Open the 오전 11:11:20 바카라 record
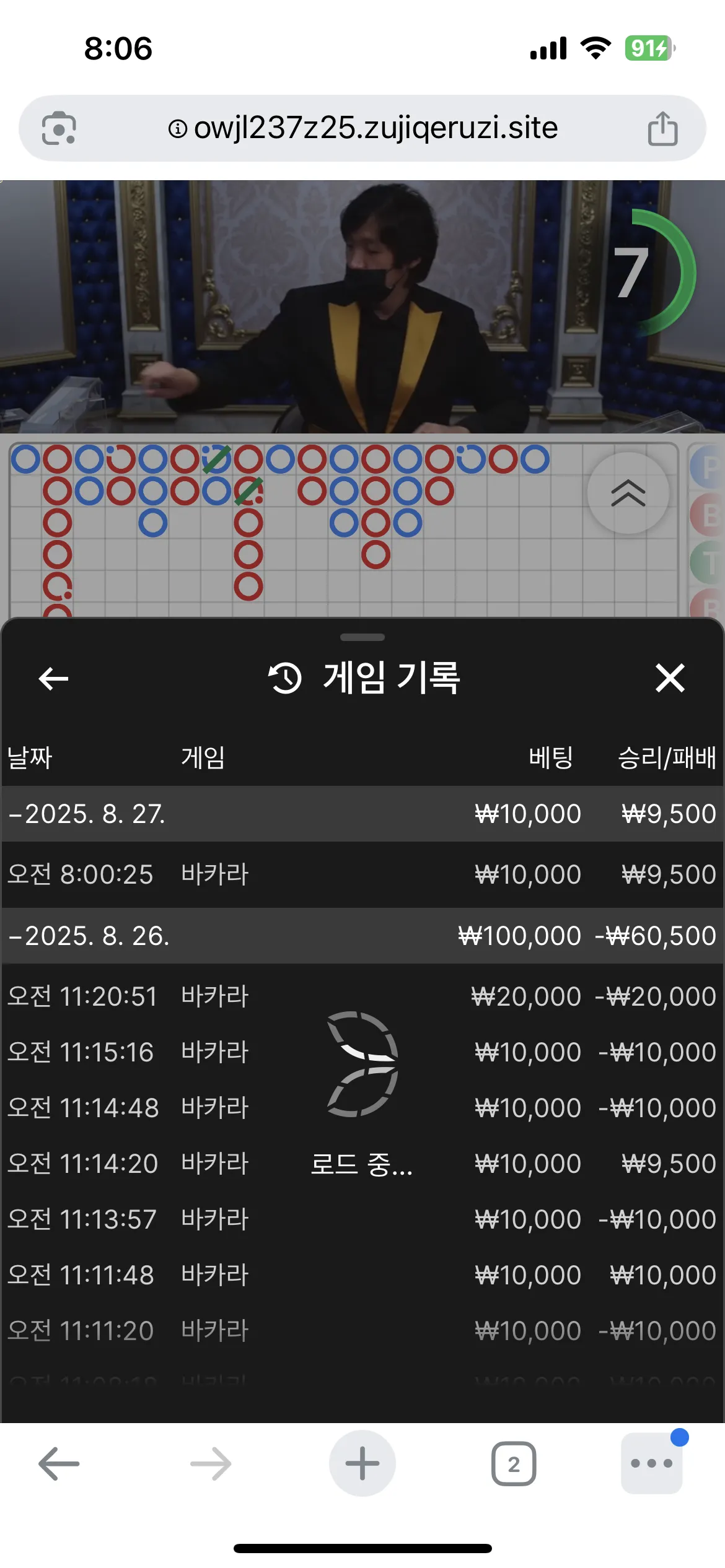725x1568 pixels. pyautogui.click(x=362, y=1331)
